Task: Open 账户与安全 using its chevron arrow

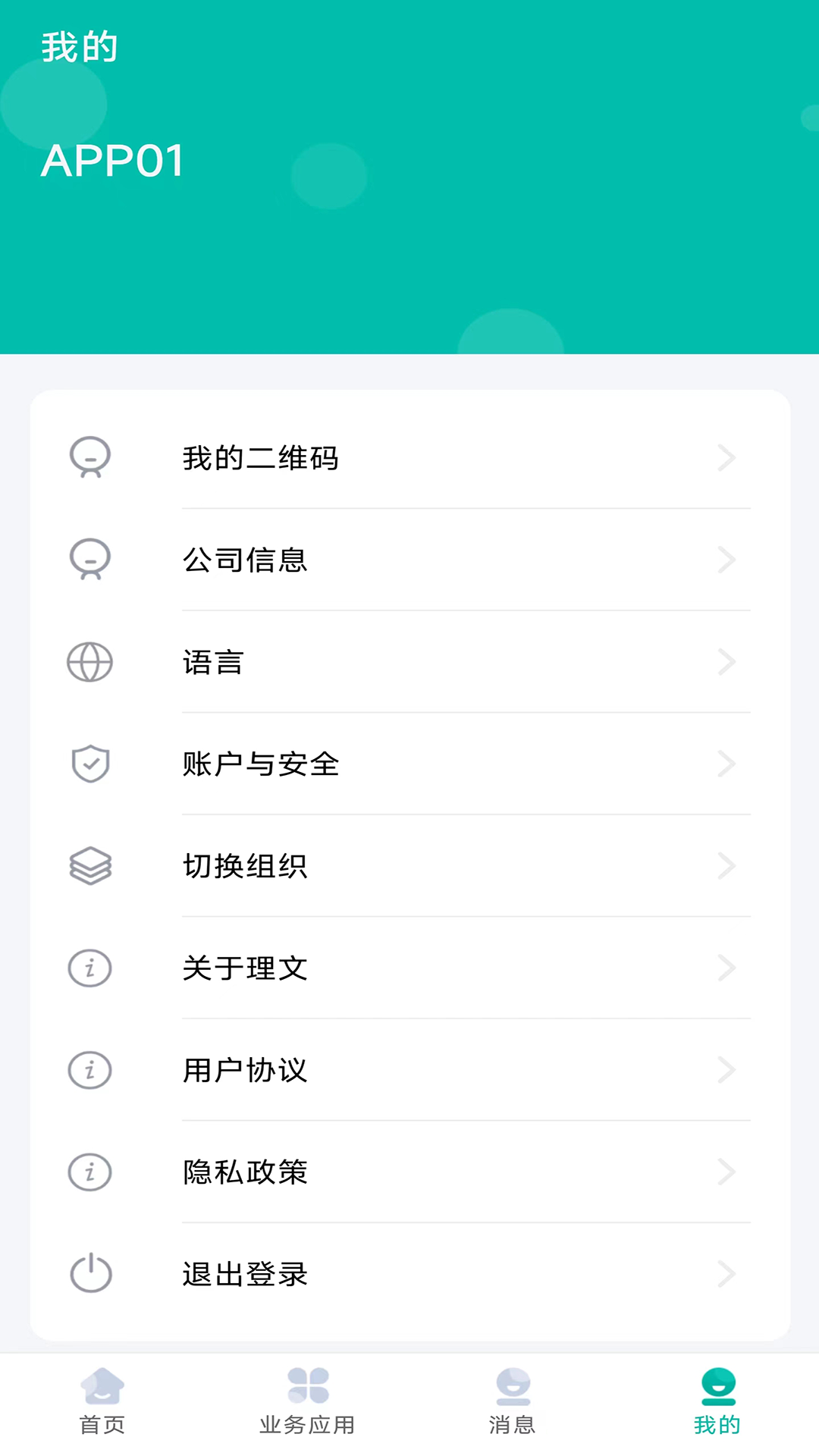Action: click(x=726, y=764)
